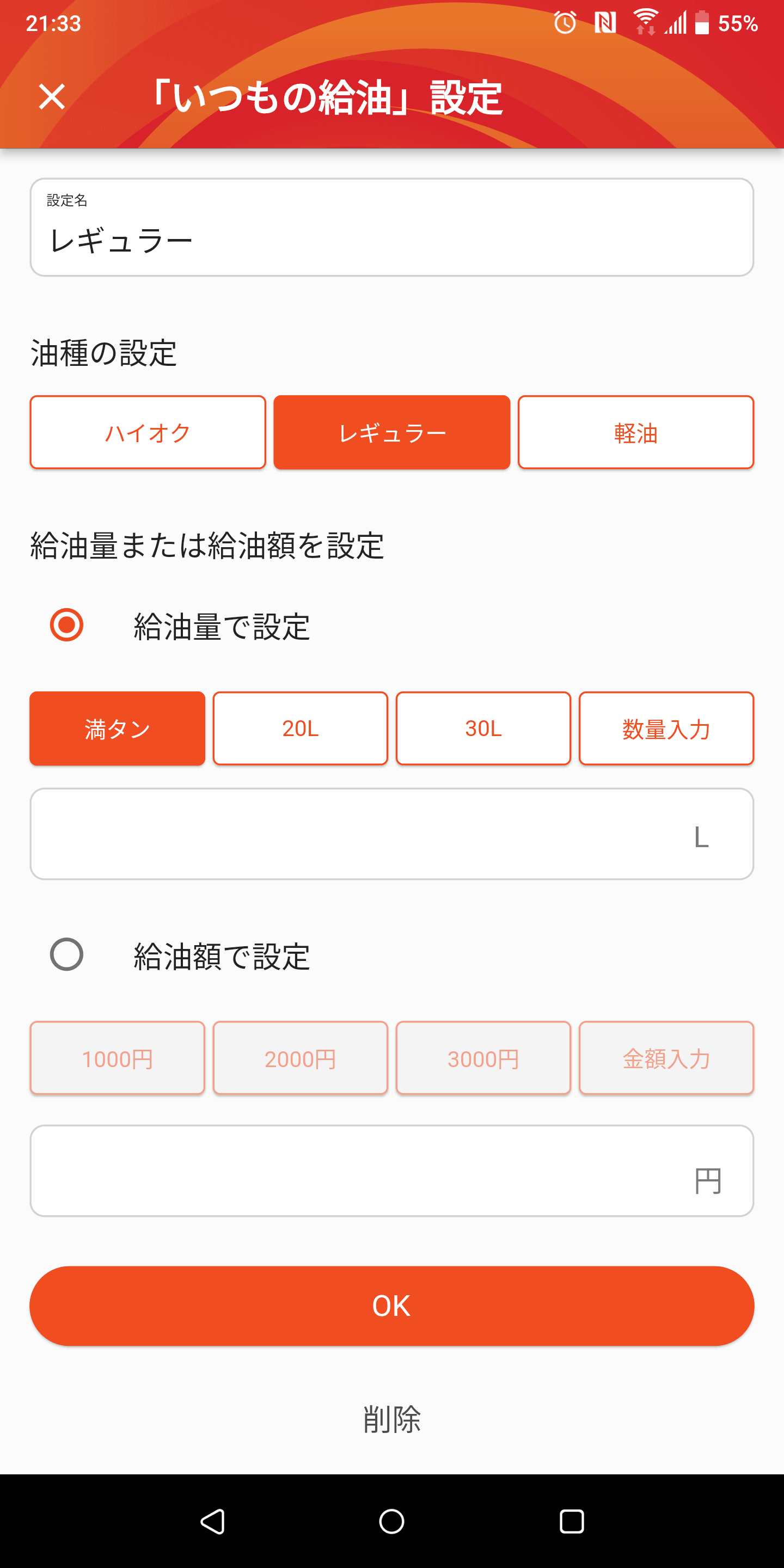This screenshot has height=1568, width=784.
Task: Open the 数量入力 custom quantity option
Action: point(666,728)
